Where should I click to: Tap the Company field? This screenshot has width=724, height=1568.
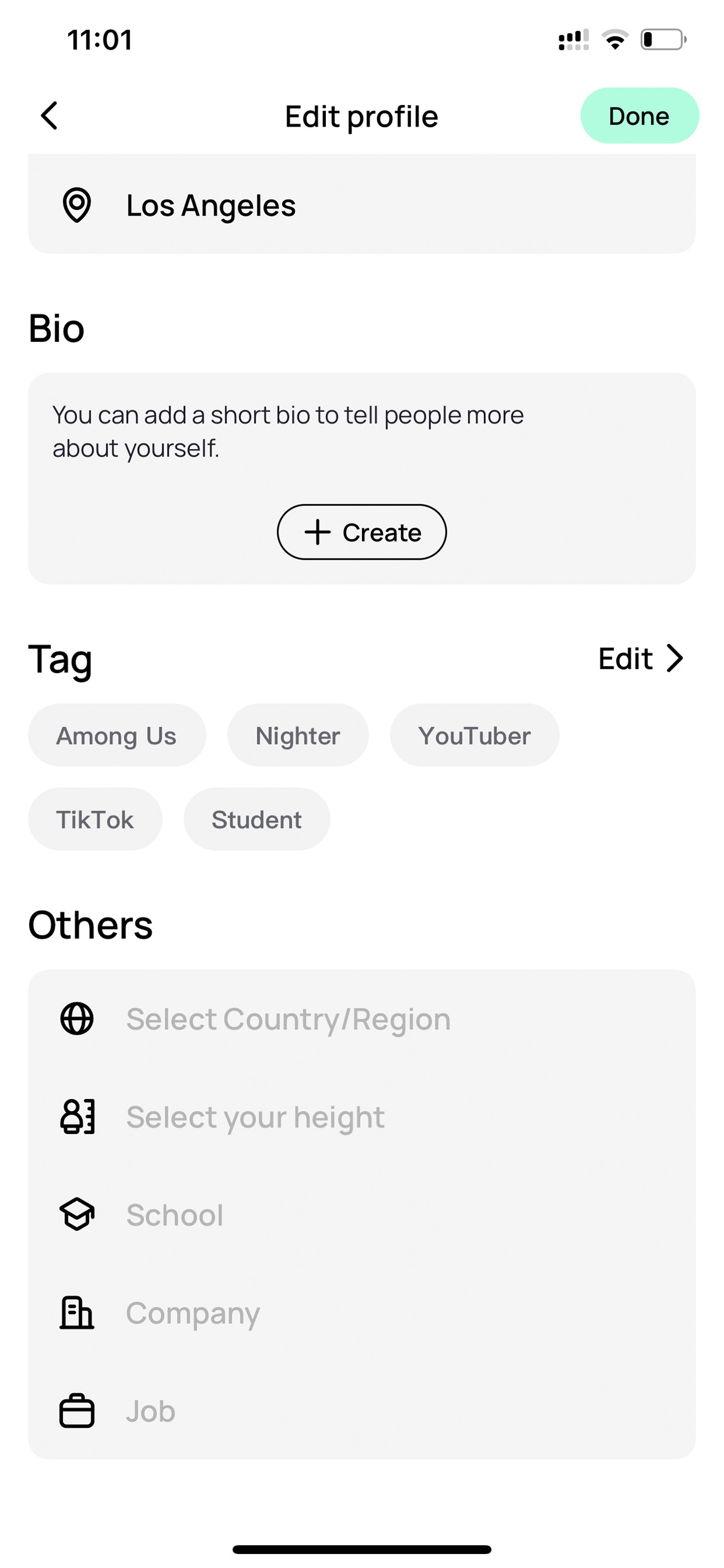click(361, 1313)
